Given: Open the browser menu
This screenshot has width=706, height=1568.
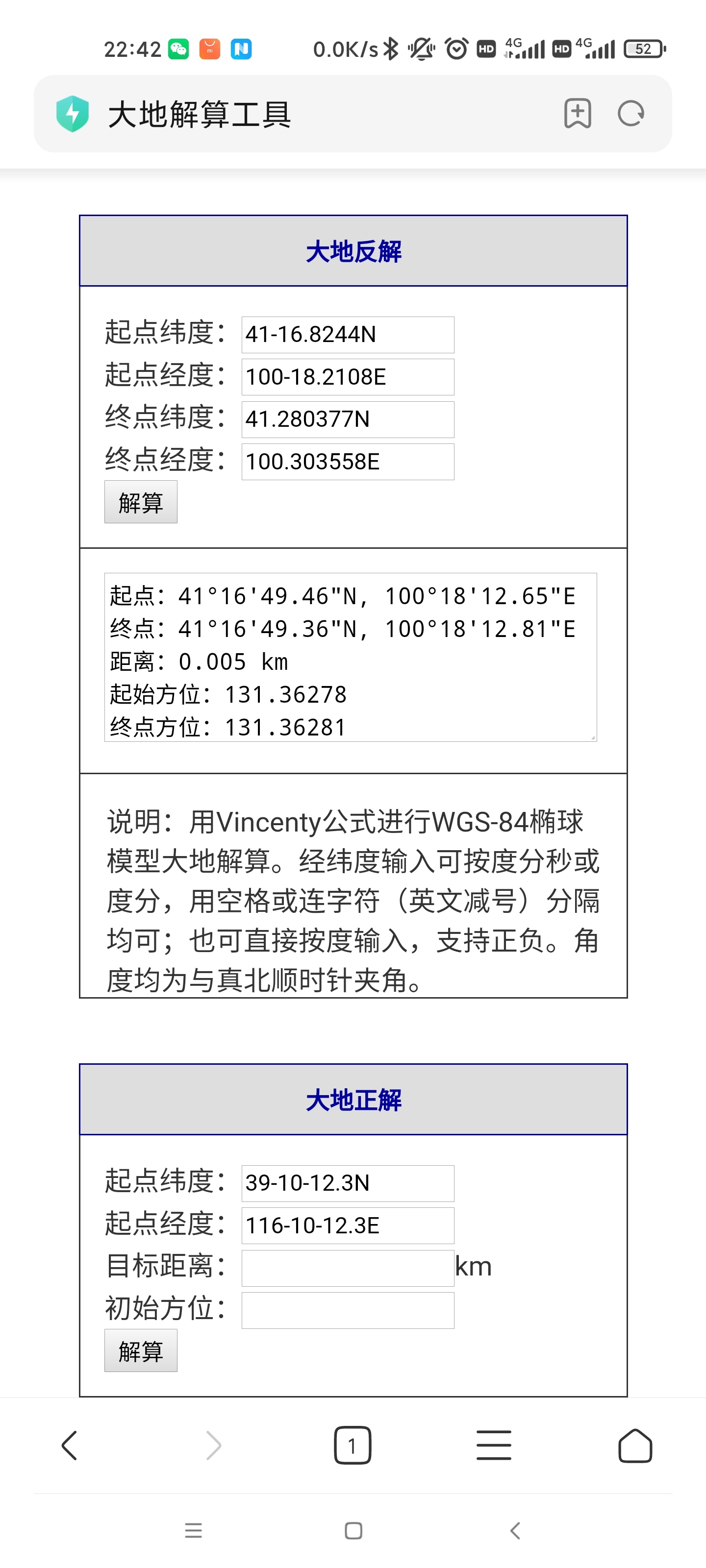Looking at the screenshot, I should tap(493, 1445).
